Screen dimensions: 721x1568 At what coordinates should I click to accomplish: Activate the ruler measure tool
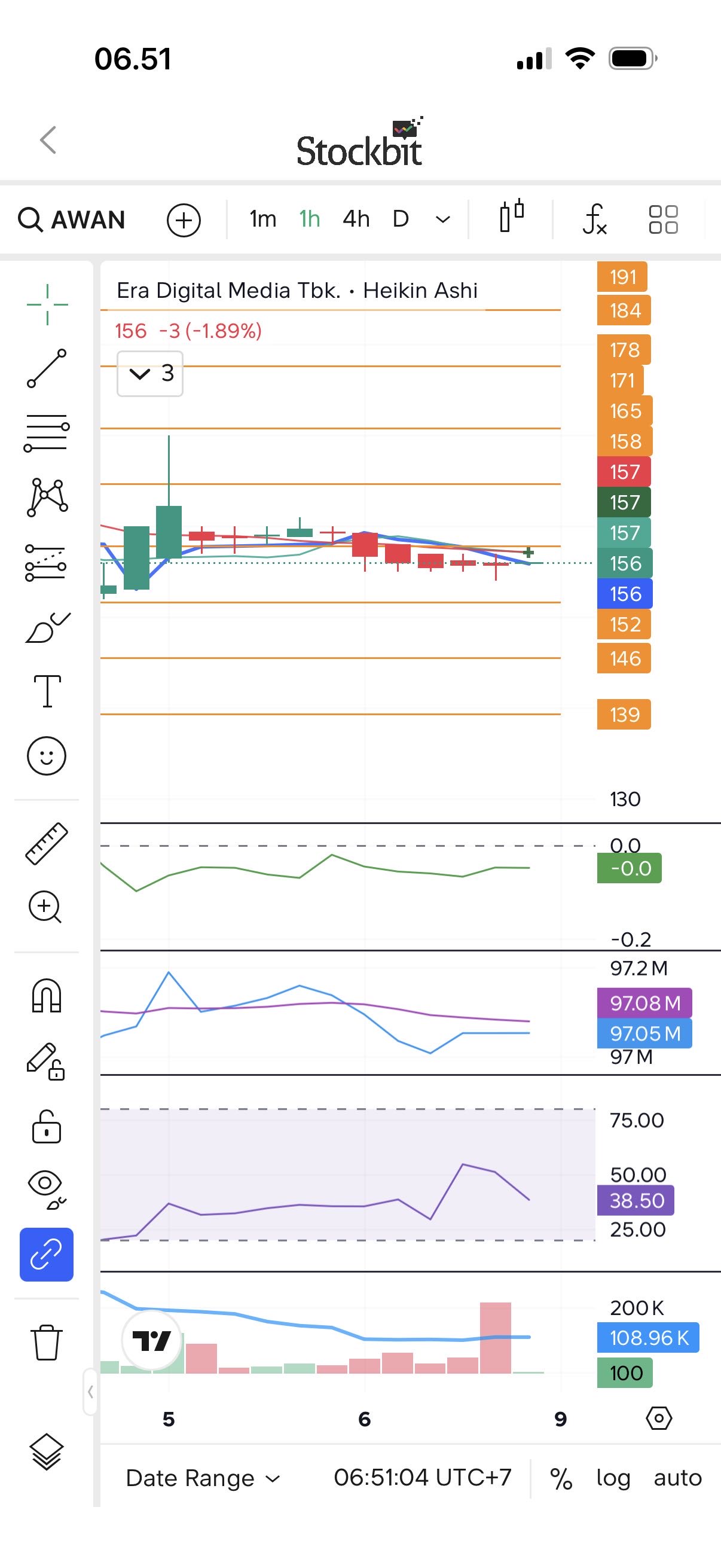[46, 844]
